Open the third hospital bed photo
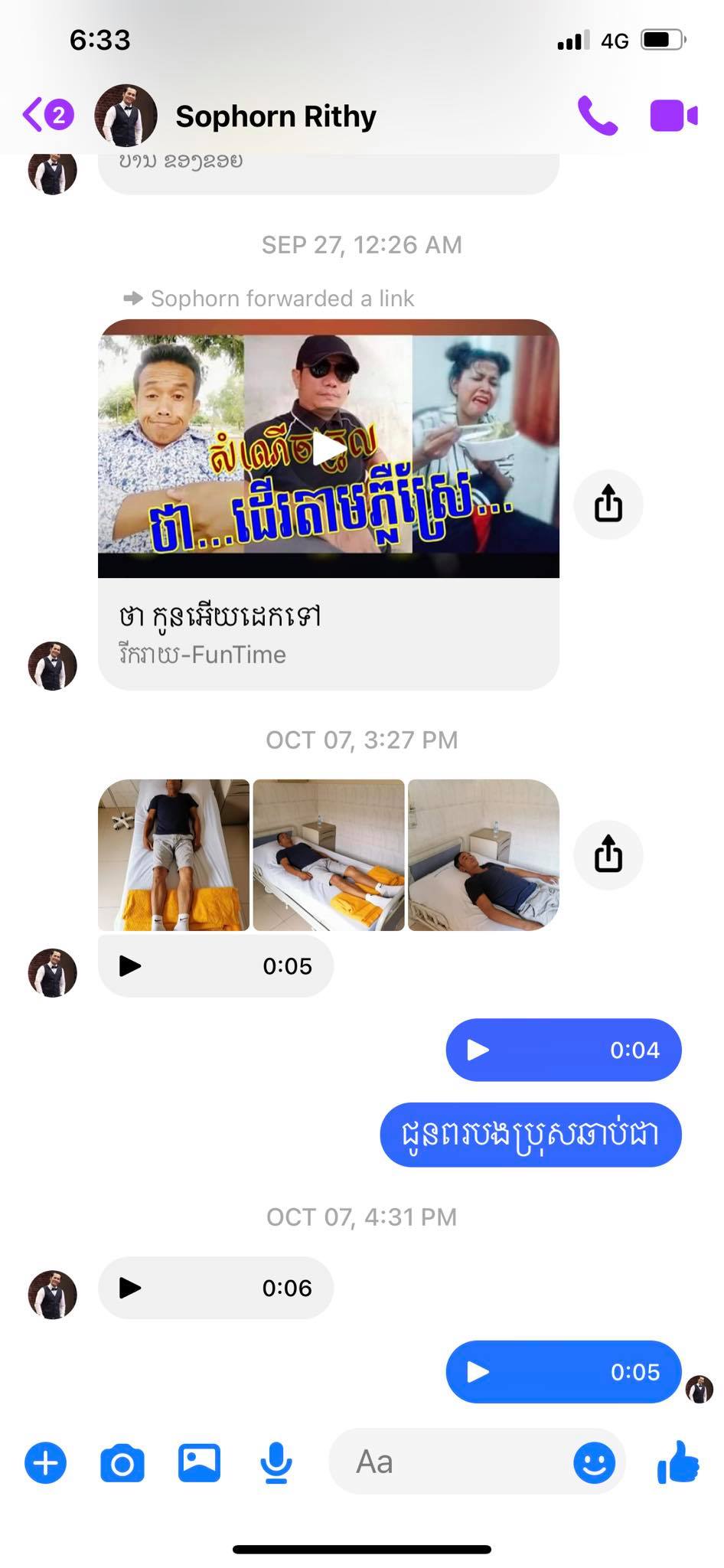Screen dimensions: 724x1568 pyautogui.click(x=483, y=854)
